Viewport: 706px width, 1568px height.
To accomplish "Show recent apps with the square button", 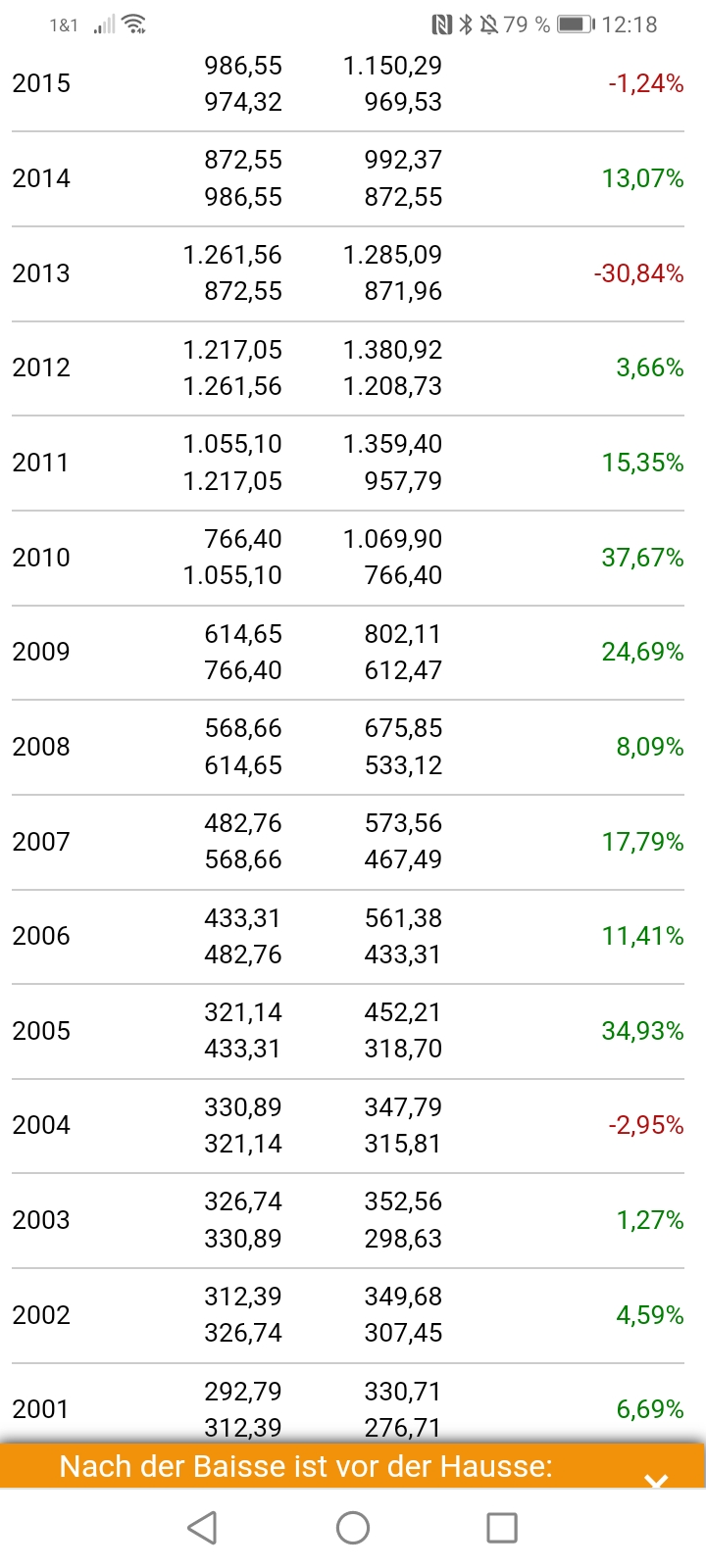I will [x=502, y=1527].
